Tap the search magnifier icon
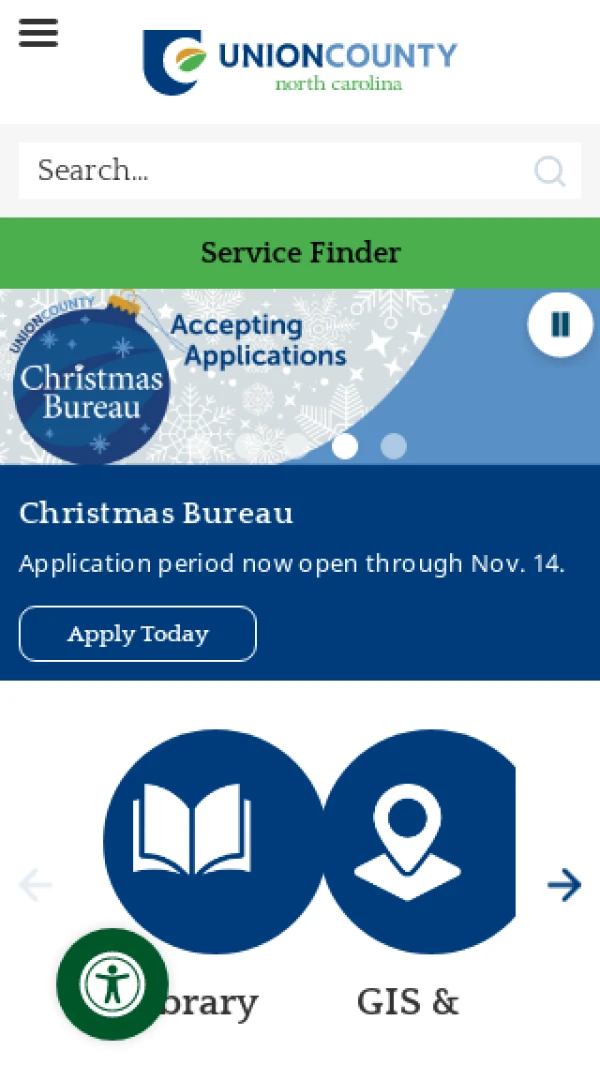This screenshot has width=600, height=1065. (x=549, y=171)
